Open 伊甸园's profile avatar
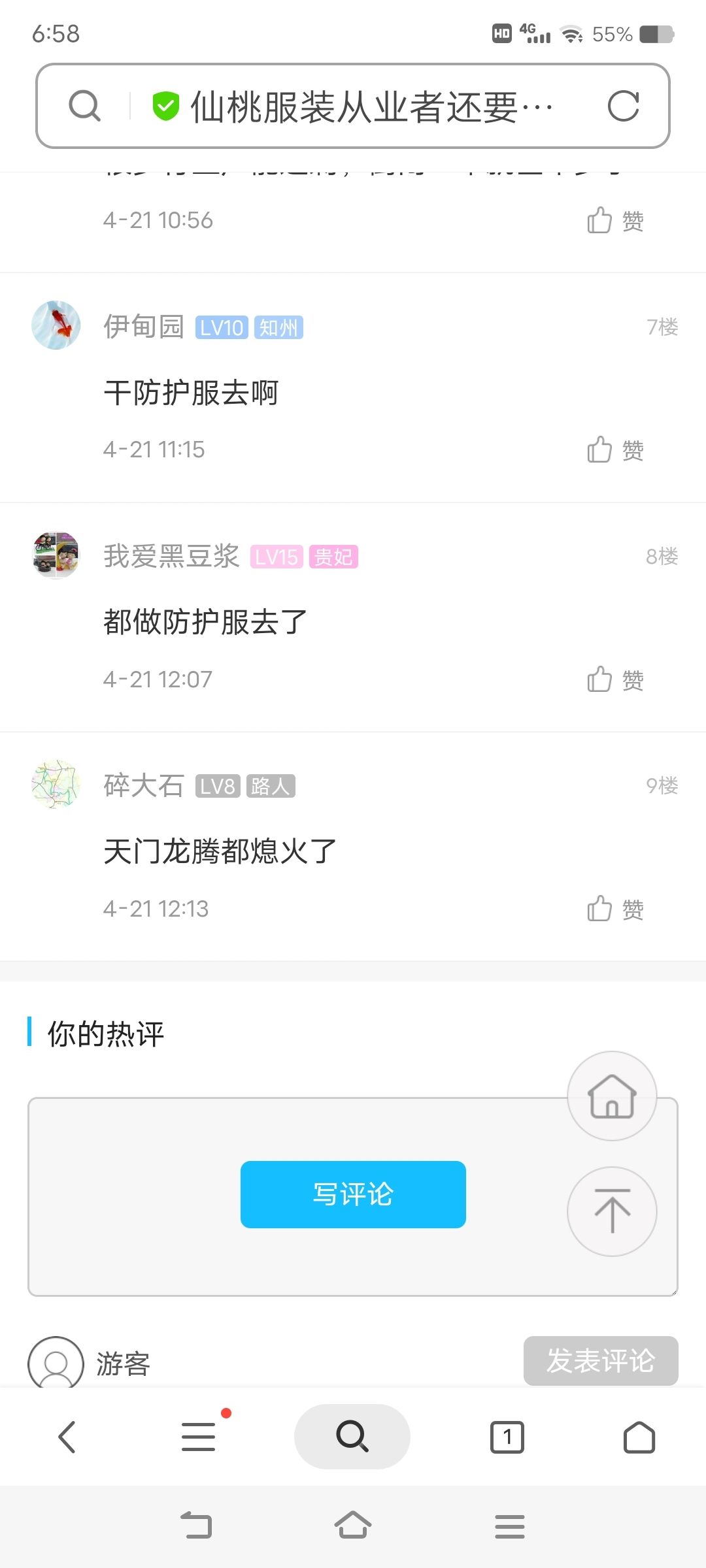This screenshot has height=1568, width=706. click(x=56, y=325)
